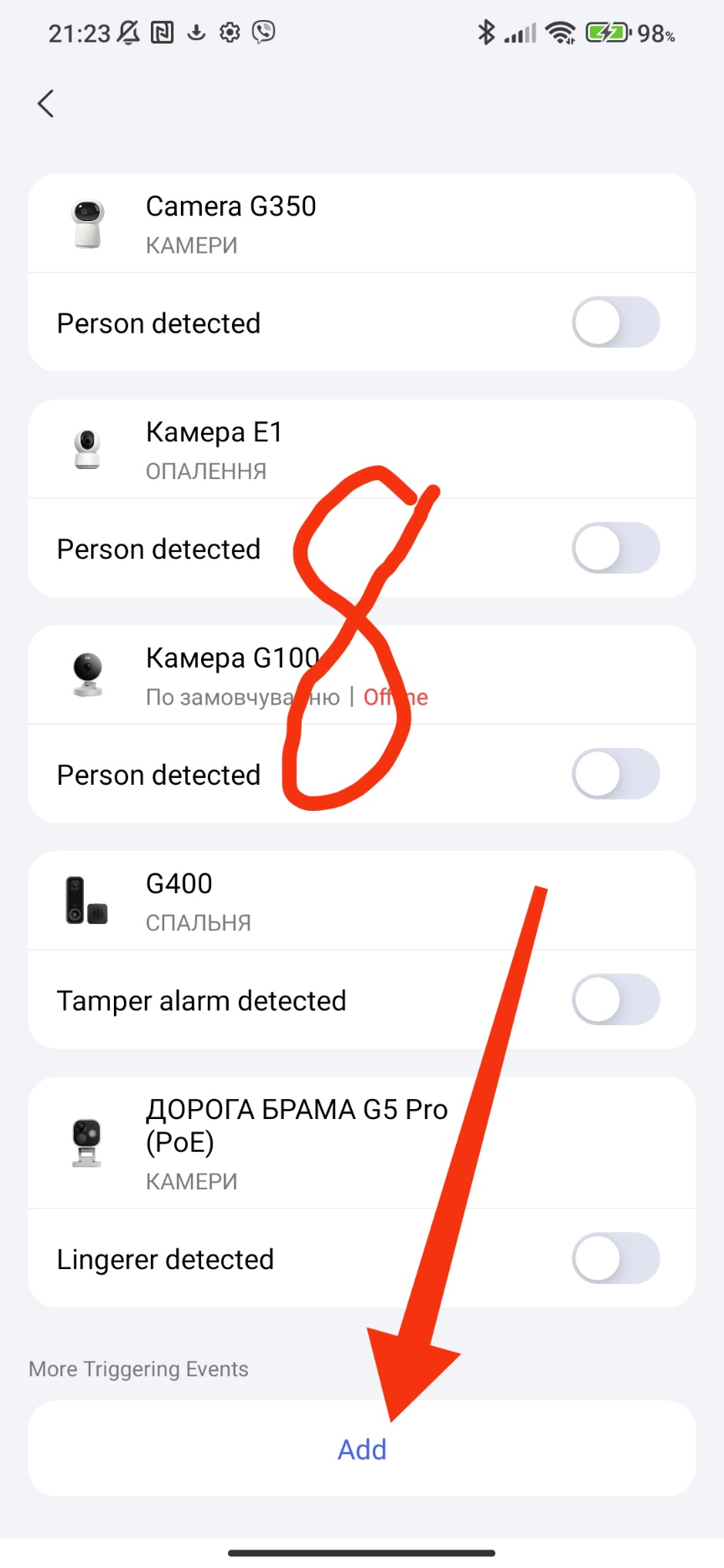
Task: Enable Person detected for Camera G350
Action: click(615, 322)
